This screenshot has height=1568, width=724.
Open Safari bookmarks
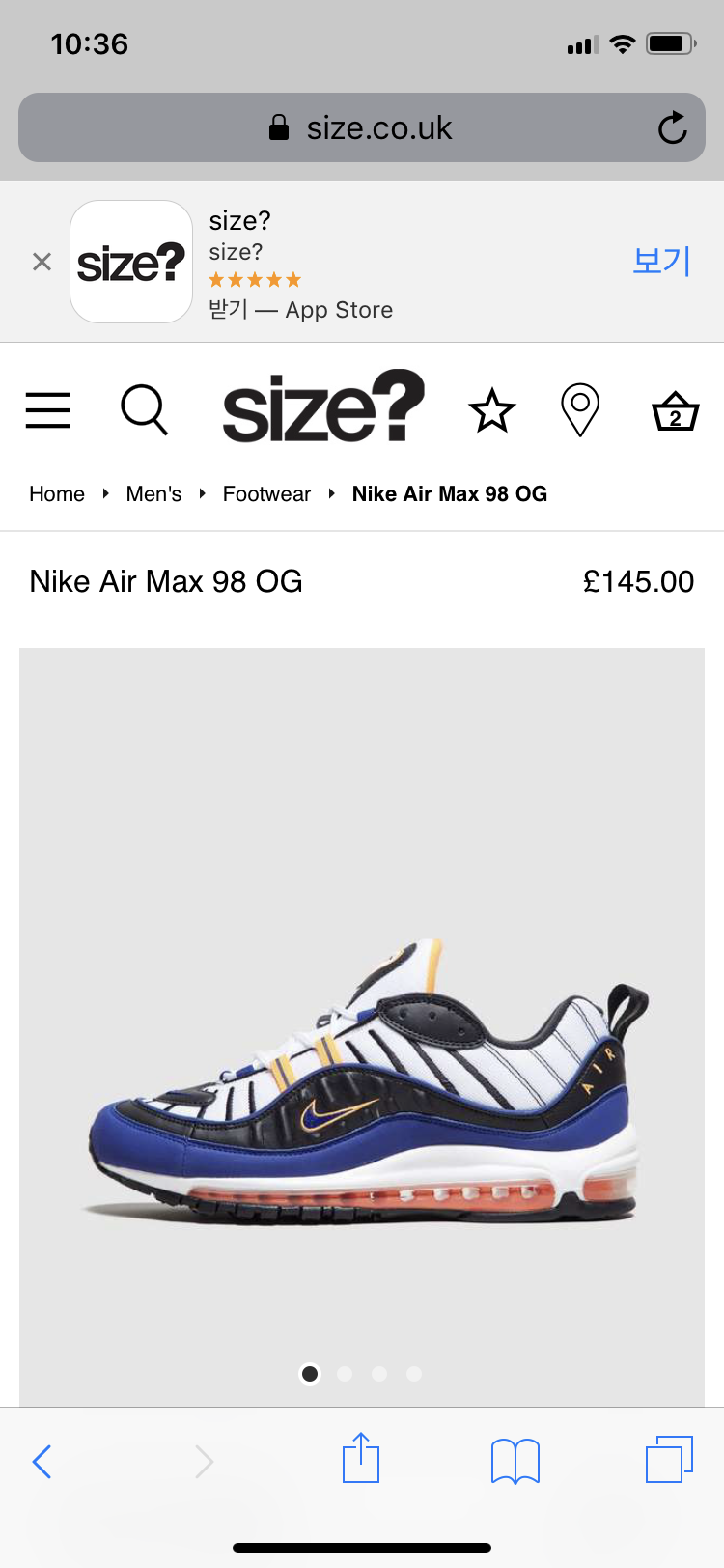(x=515, y=1461)
